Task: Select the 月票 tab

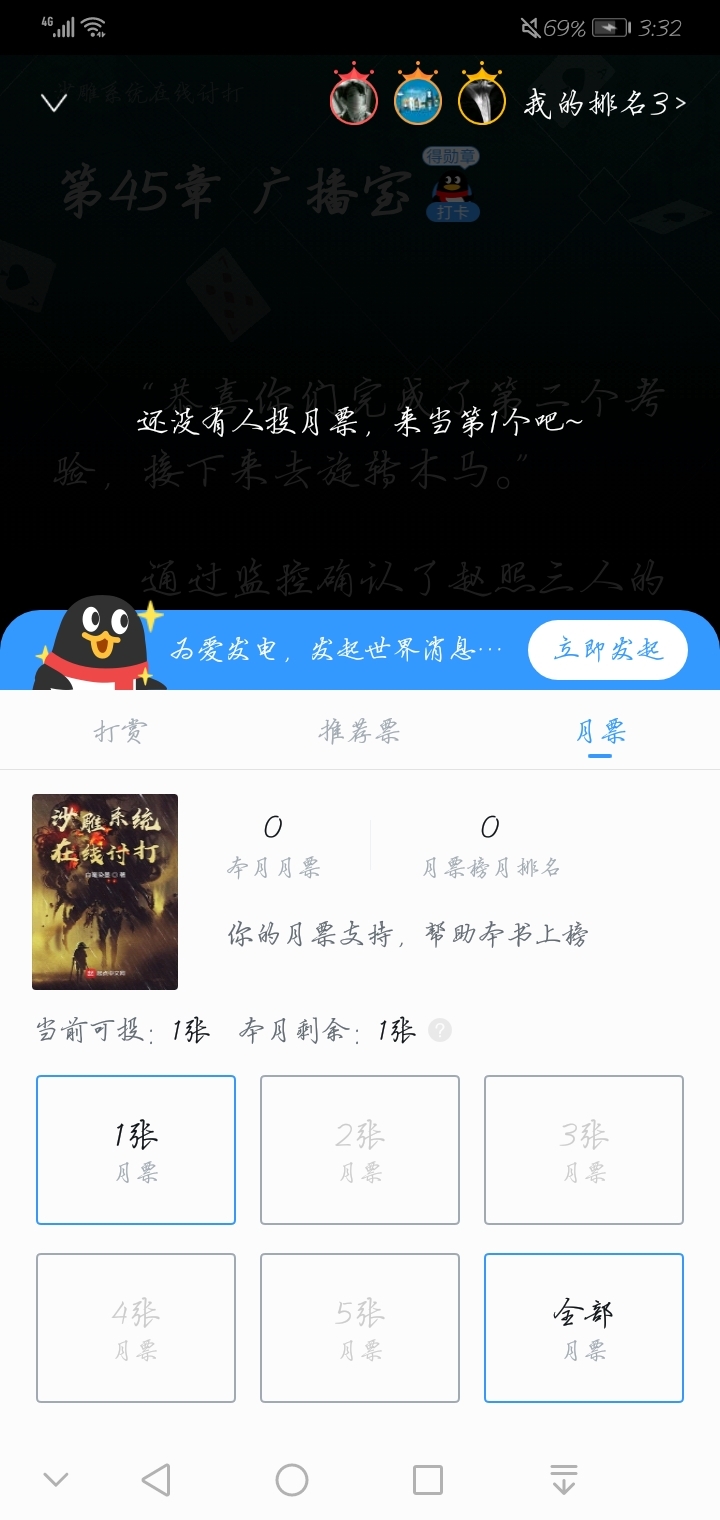Action: [600, 731]
